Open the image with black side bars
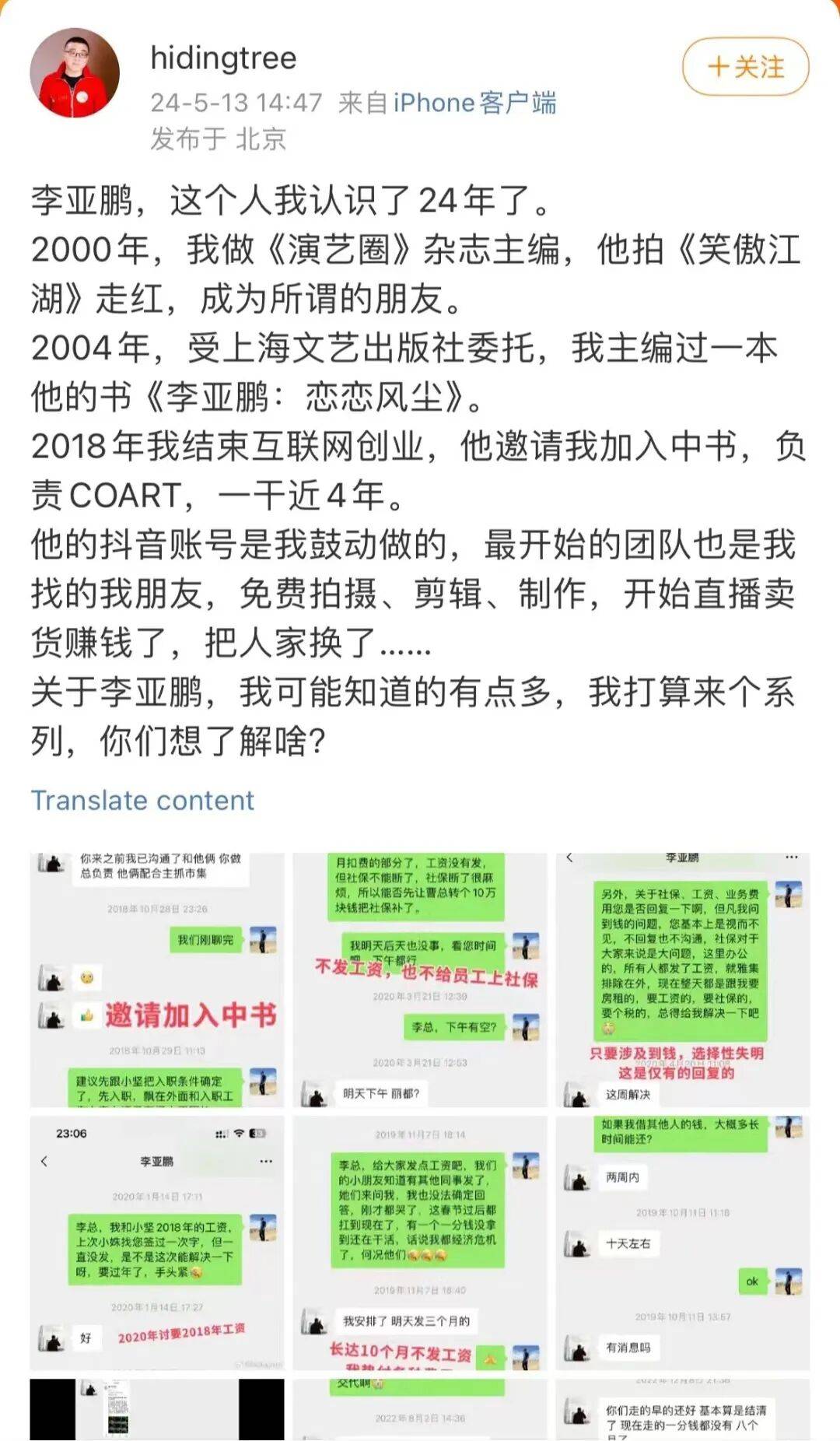The width and height of the screenshot is (840, 1441). tap(157, 1408)
